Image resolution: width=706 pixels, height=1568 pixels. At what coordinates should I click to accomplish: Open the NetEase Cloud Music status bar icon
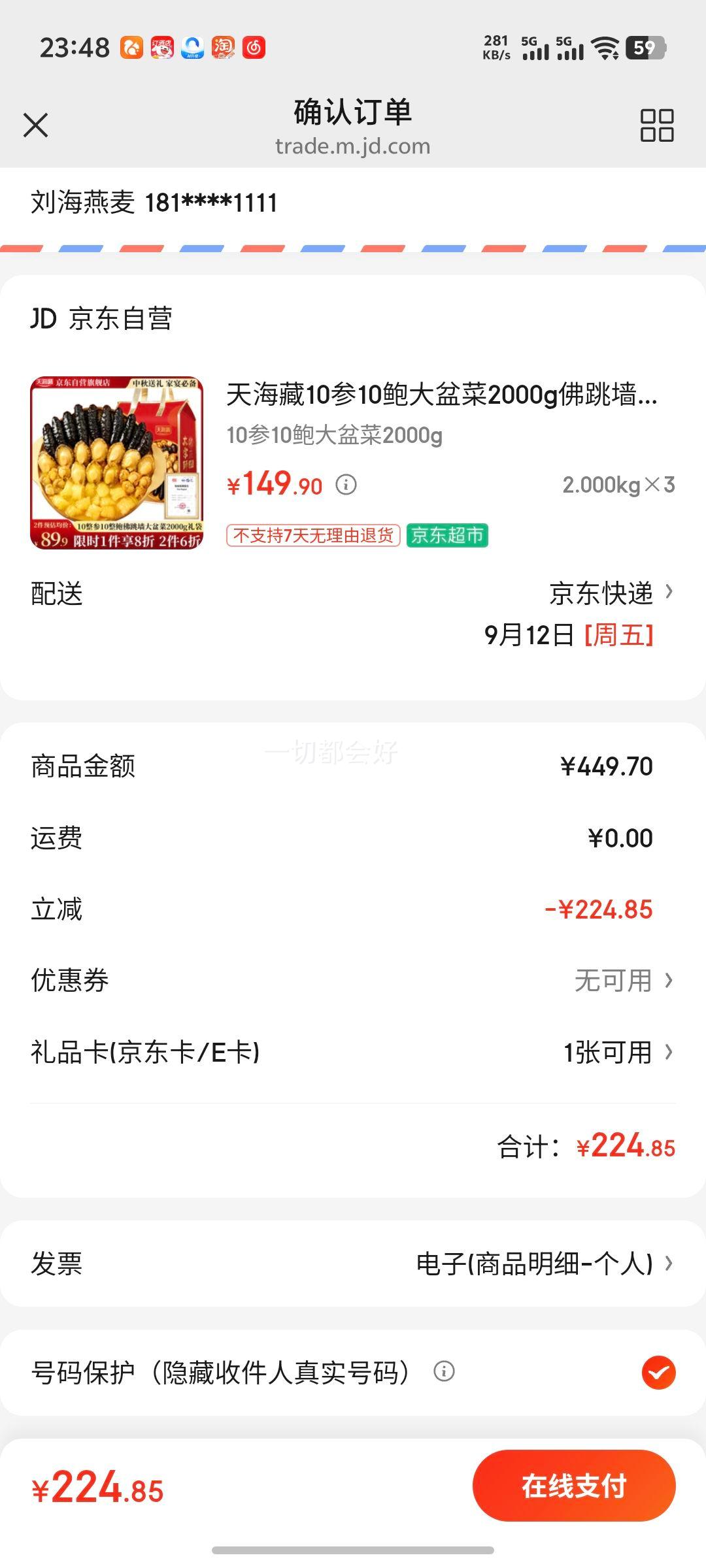point(254,47)
